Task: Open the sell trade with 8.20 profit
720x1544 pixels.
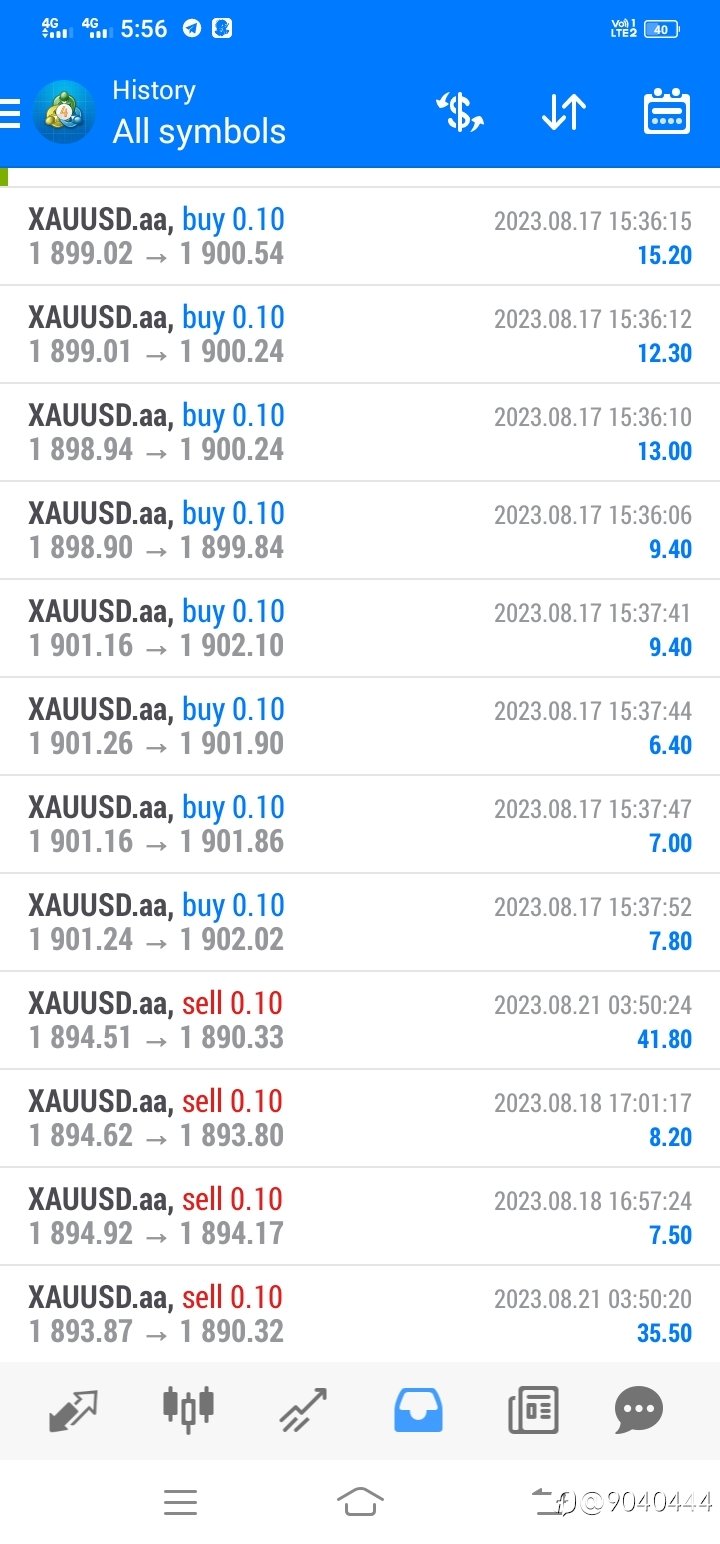Action: coord(360,1119)
